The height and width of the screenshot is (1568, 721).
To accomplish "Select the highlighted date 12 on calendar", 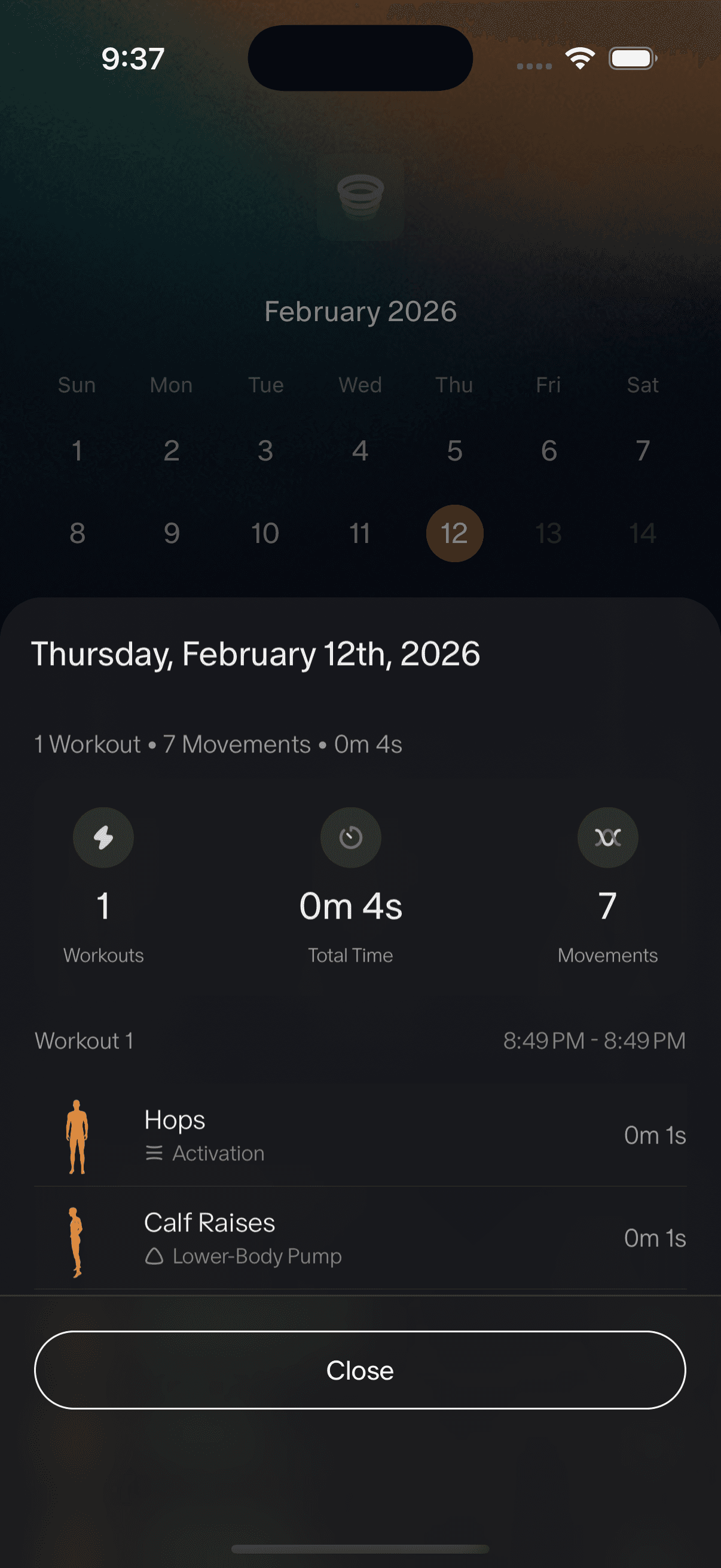I will tap(454, 533).
